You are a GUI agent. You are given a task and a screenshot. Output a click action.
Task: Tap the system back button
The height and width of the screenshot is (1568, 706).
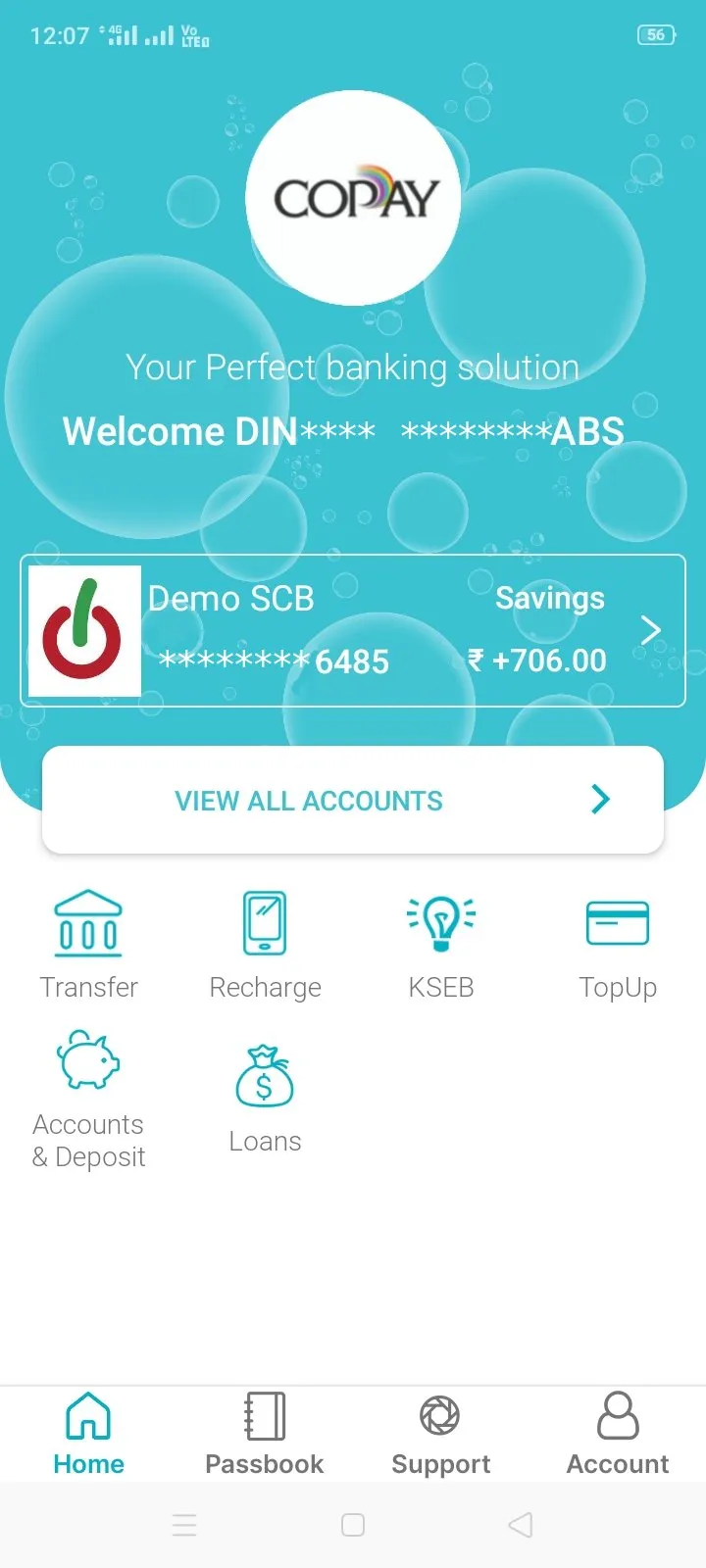tap(521, 1525)
